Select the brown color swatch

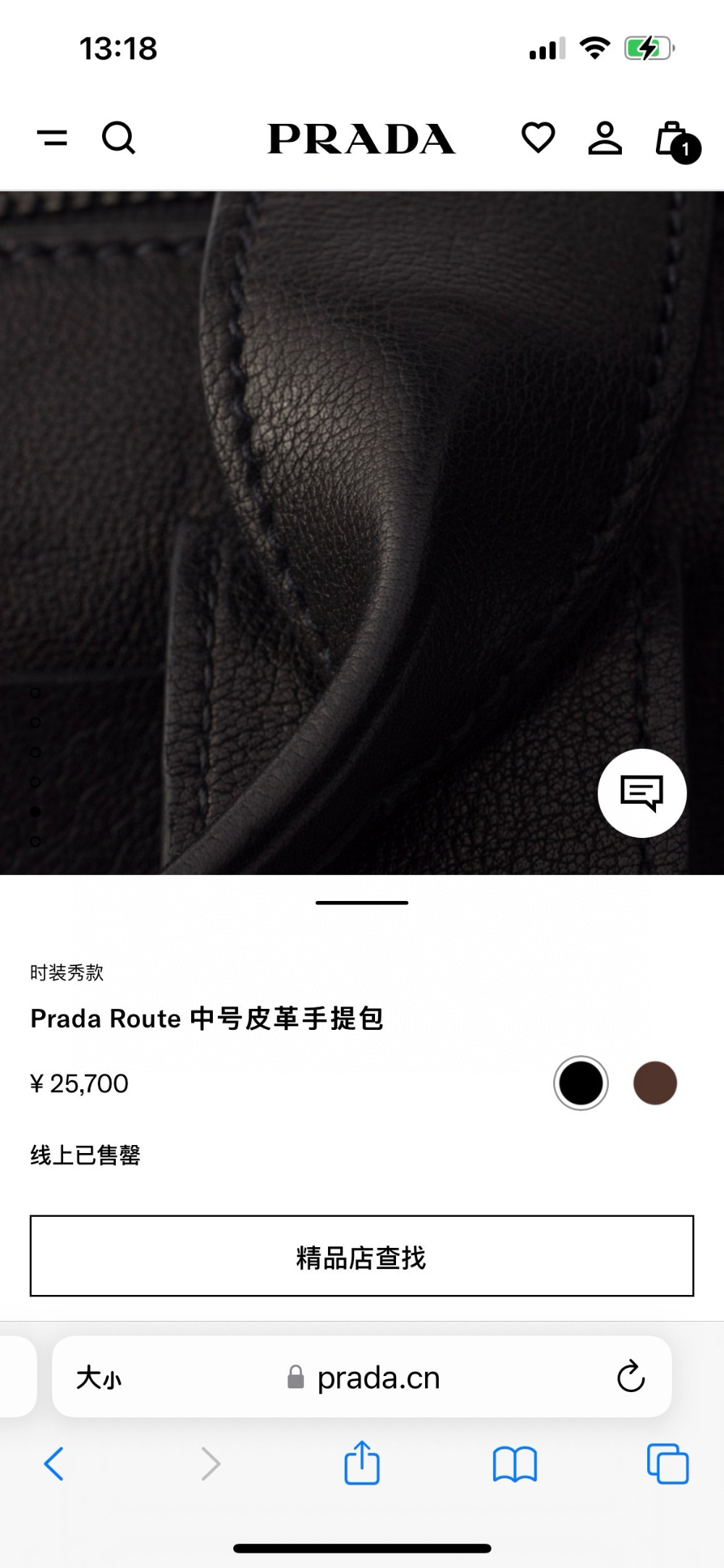point(654,1083)
